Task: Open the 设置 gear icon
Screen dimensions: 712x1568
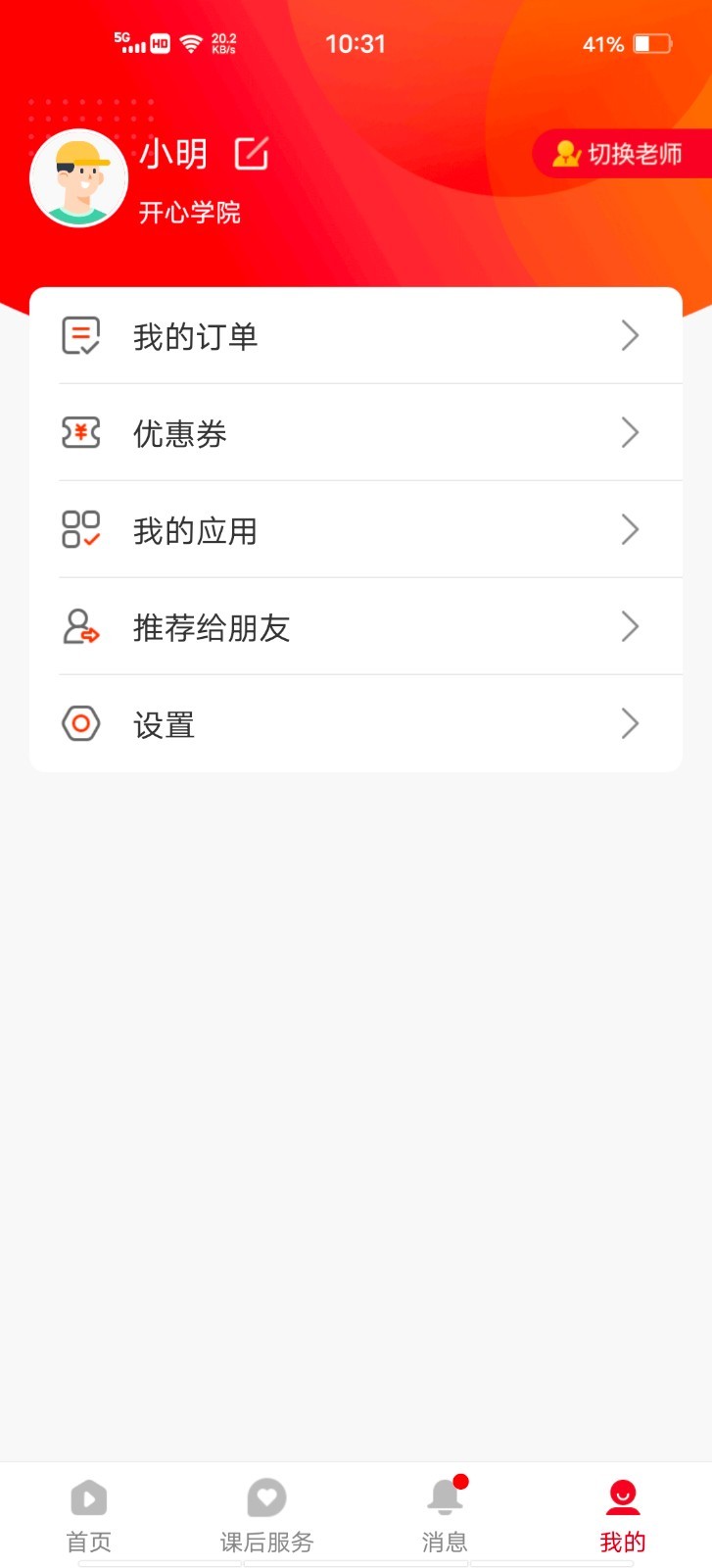Action: (79, 723)
